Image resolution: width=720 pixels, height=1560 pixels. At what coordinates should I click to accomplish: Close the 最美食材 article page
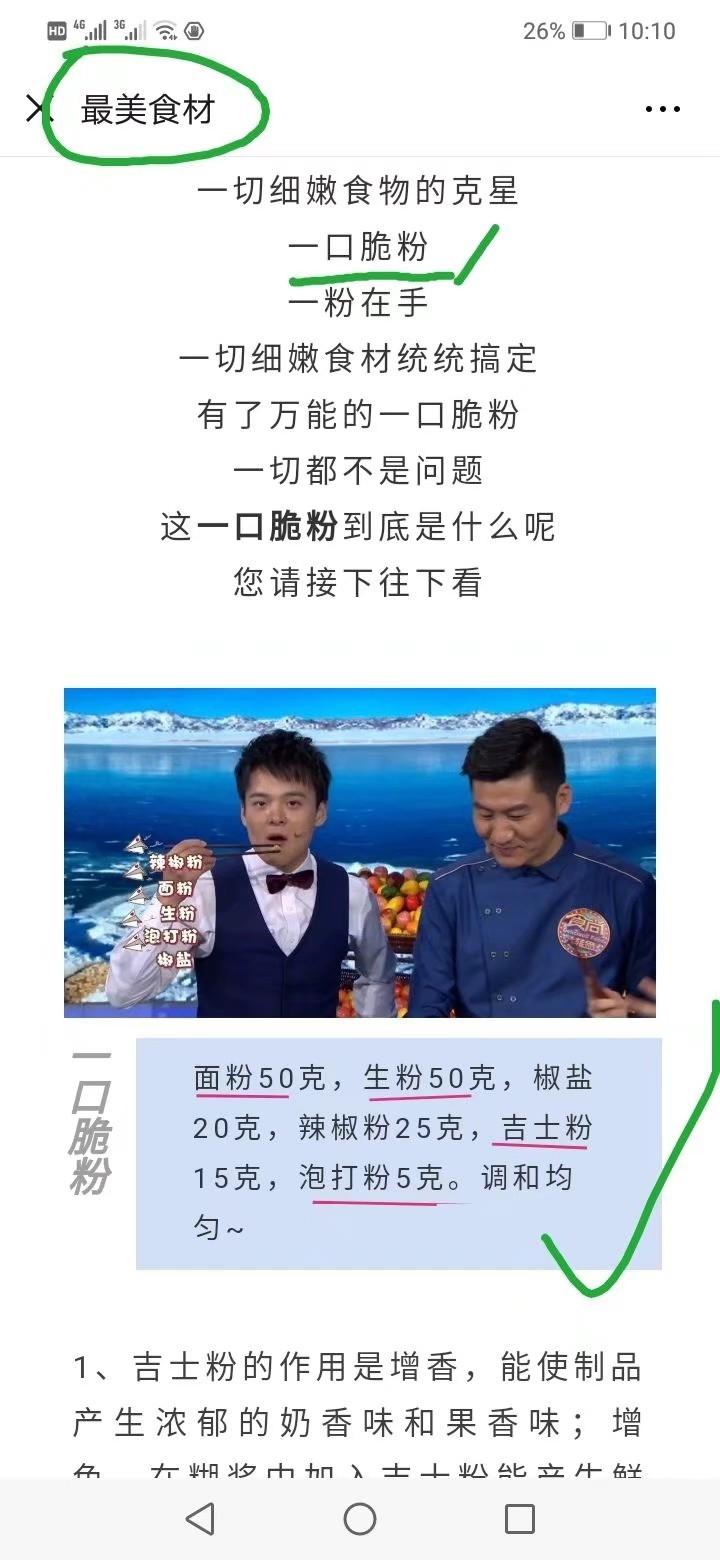point(37,108)
